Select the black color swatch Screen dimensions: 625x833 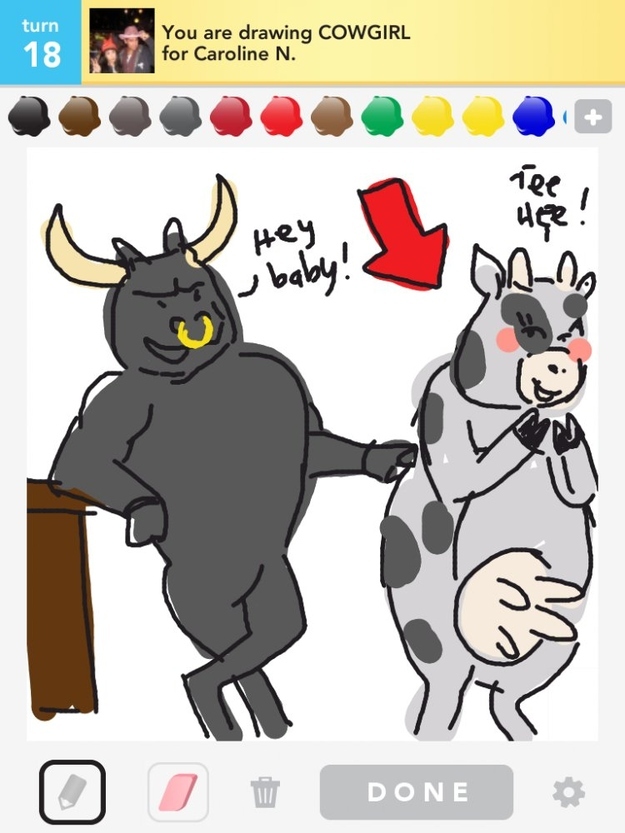point(29,116)
